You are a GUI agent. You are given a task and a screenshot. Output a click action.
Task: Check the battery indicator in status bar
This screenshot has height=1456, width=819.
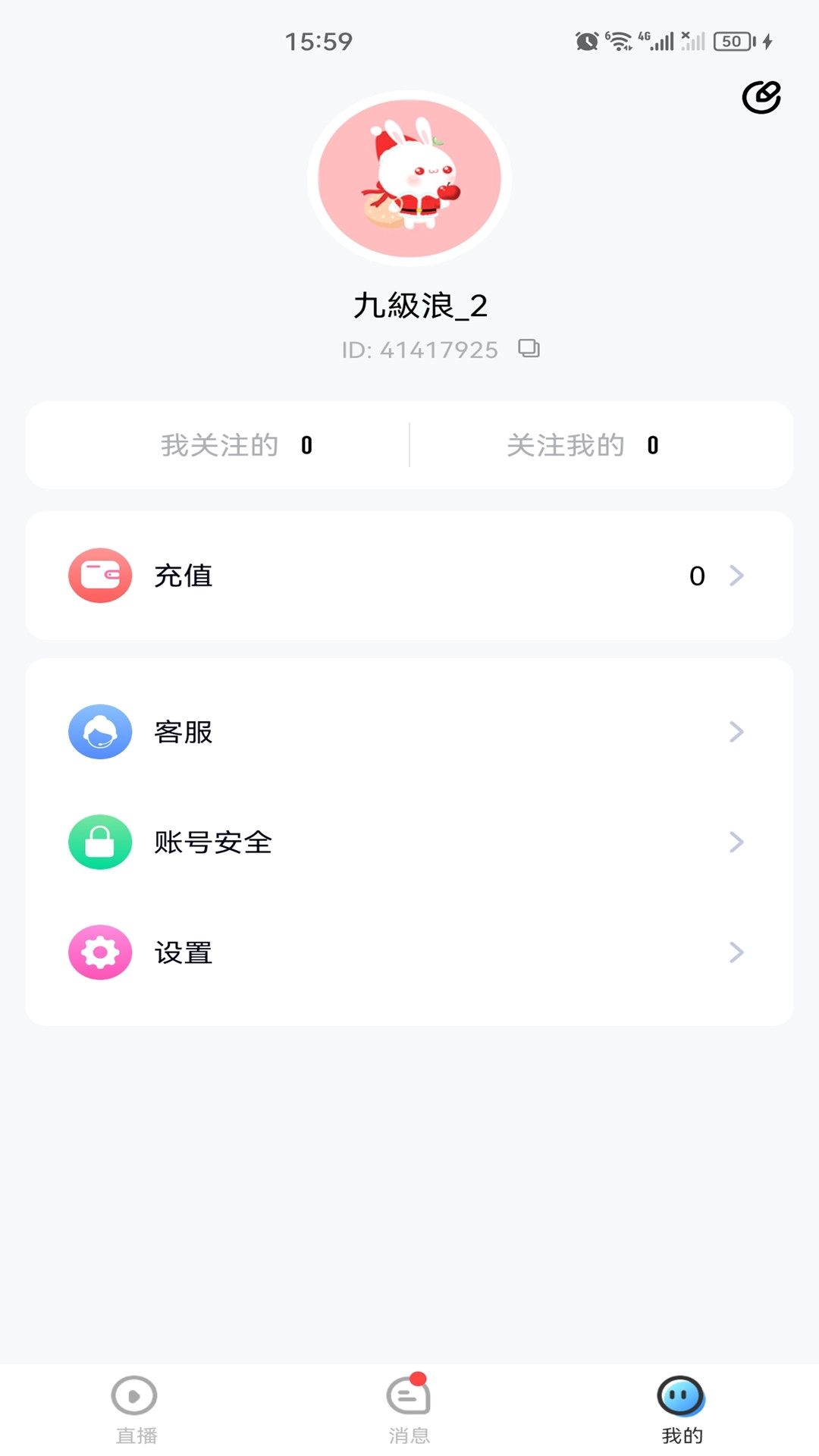click(x=730, y=42)
